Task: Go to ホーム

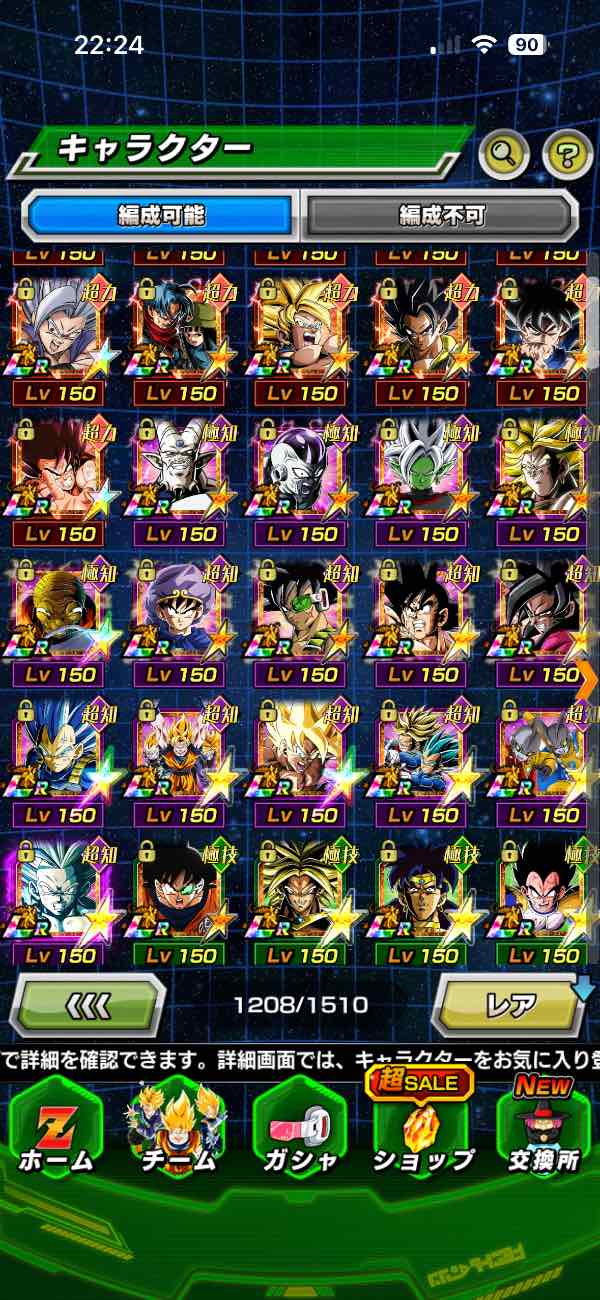Action: tap(56, 1131)
